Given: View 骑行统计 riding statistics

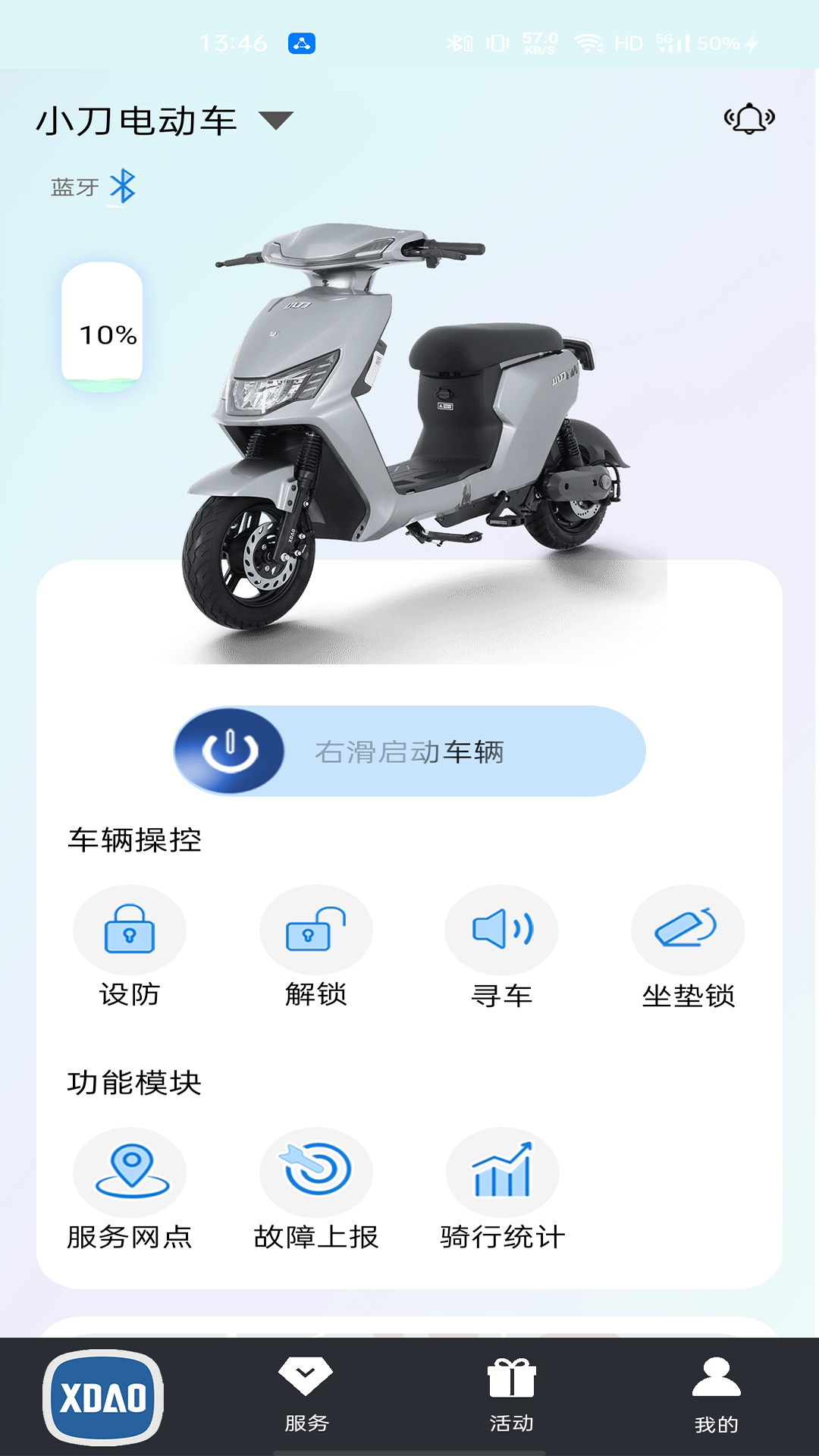Looking at the screenshot, I should click(x=502, y=1172).
